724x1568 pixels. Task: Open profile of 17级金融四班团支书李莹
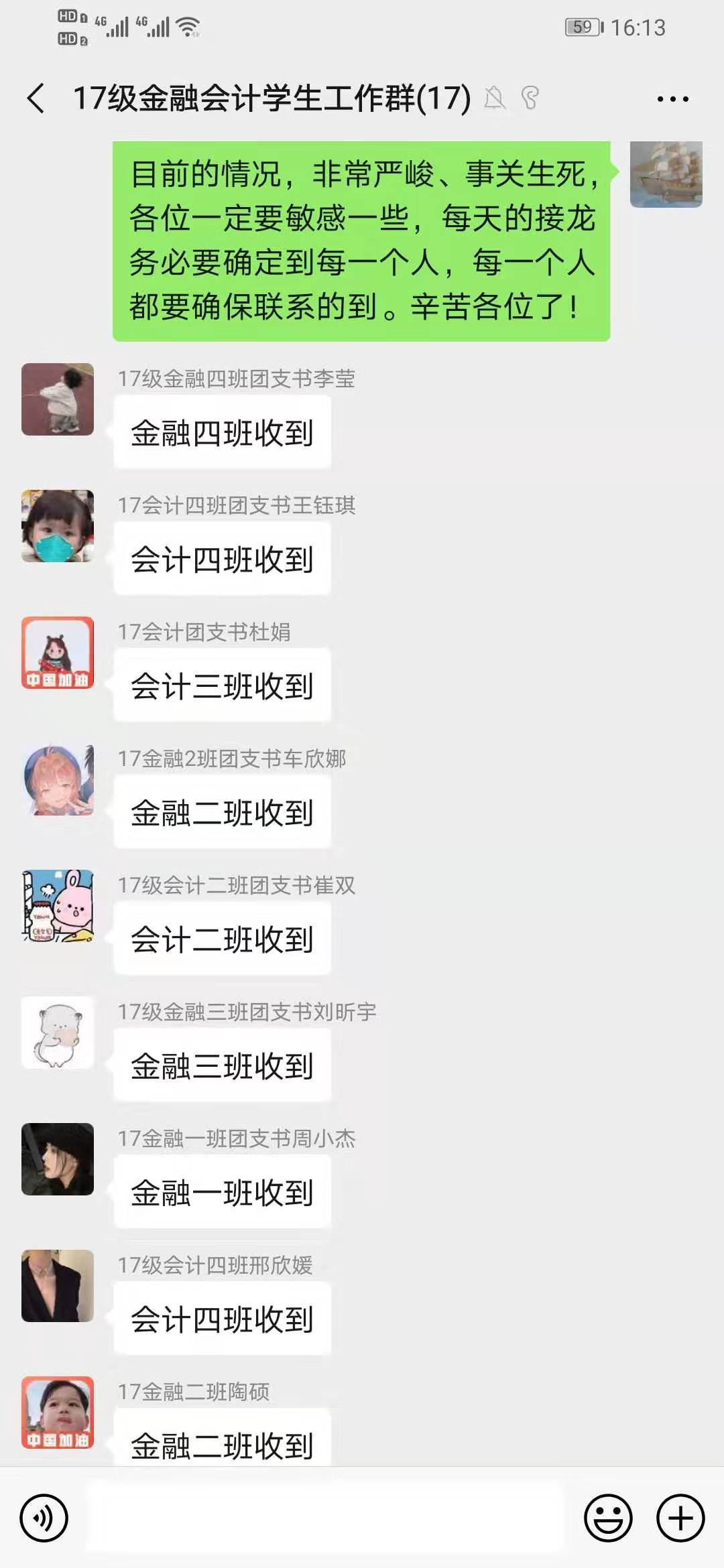click(58, 399)
